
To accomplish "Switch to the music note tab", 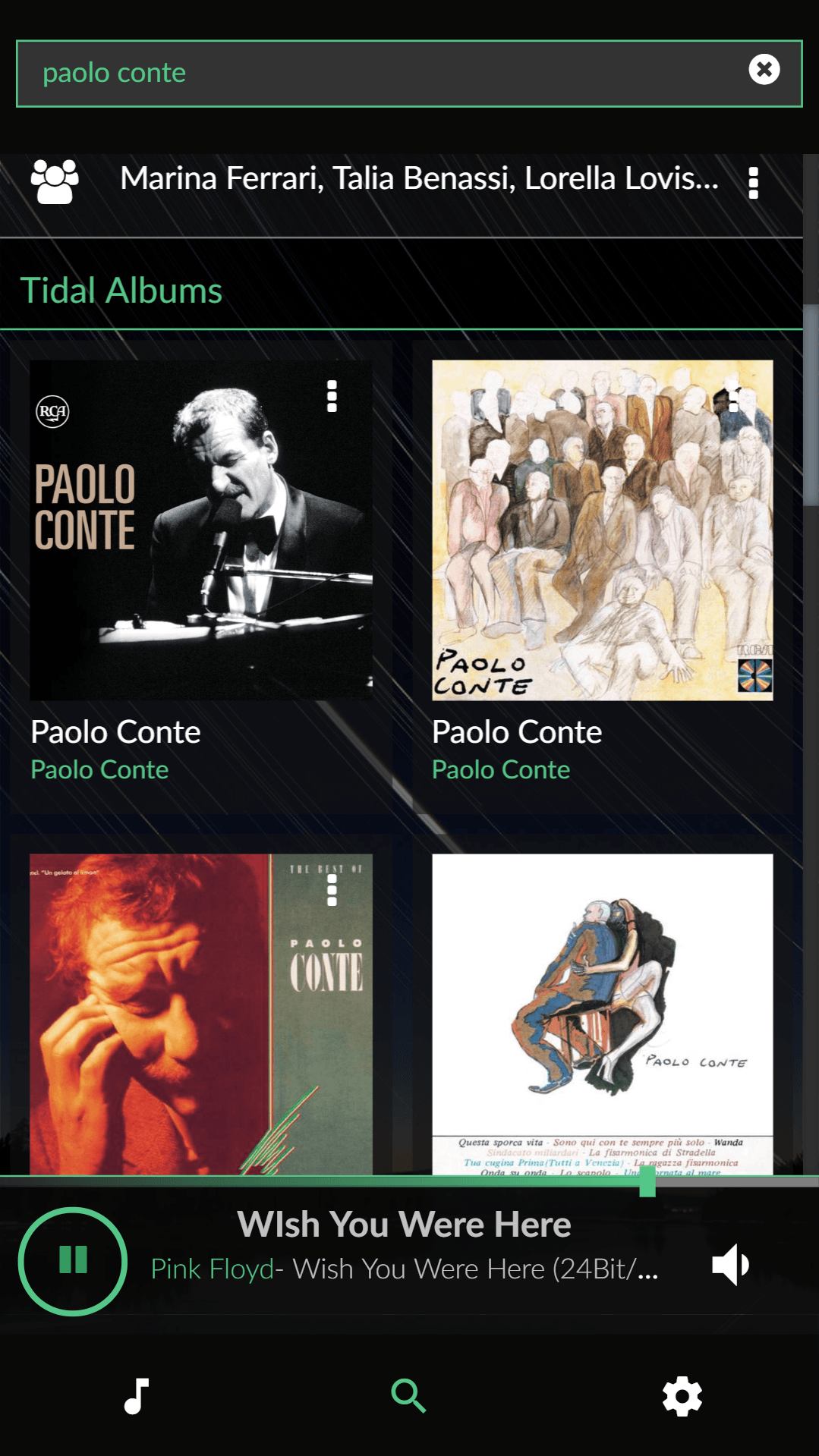I will pos(137,1396).
